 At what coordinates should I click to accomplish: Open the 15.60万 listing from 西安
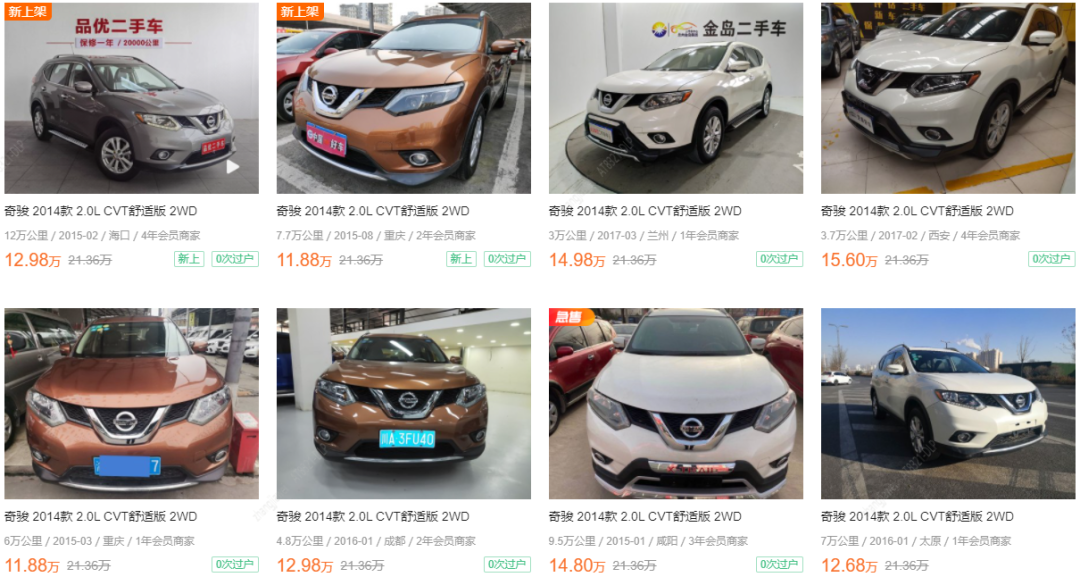coord(948,98)
